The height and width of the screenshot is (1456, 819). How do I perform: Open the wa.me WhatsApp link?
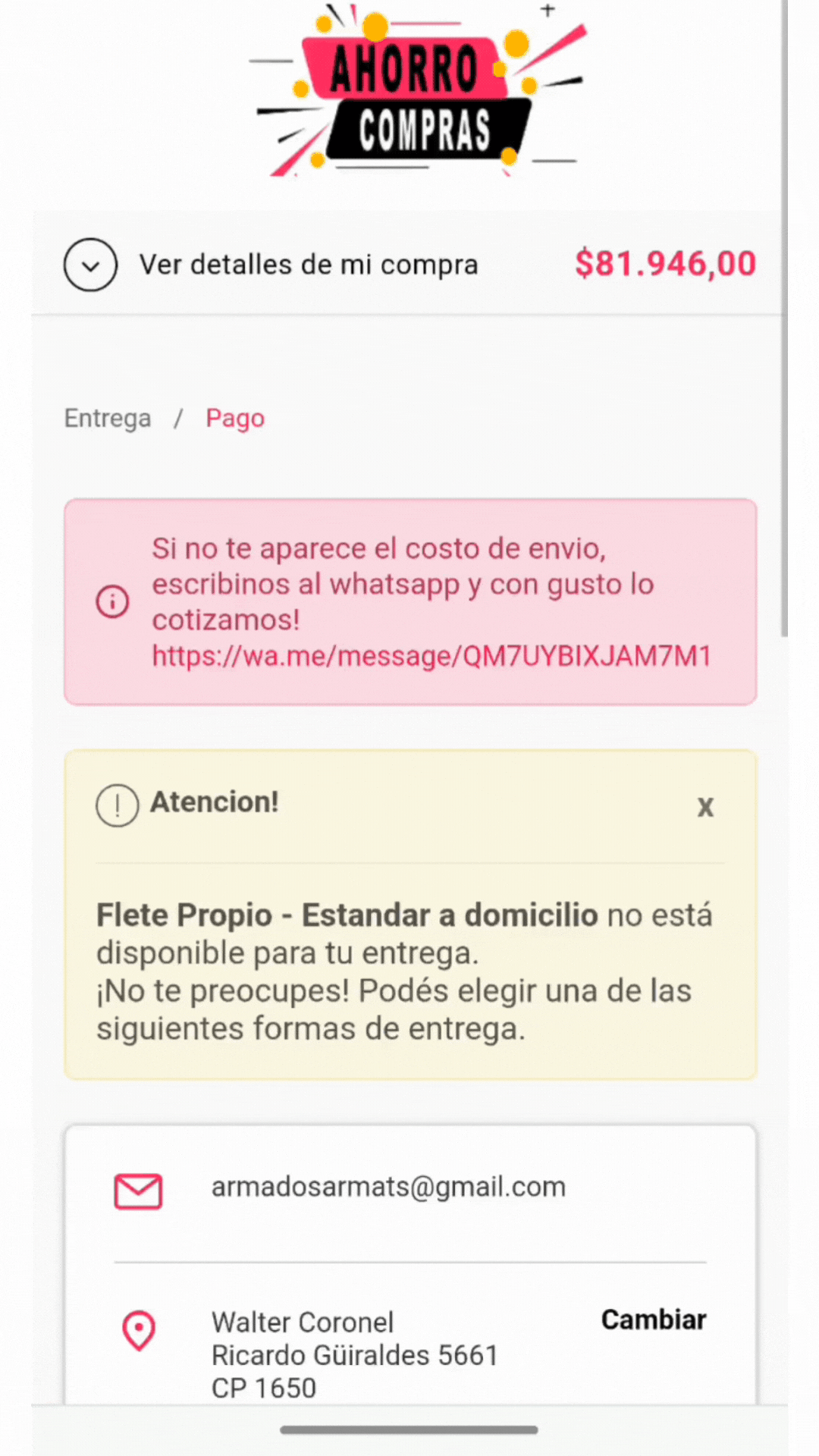pos(431,656)
